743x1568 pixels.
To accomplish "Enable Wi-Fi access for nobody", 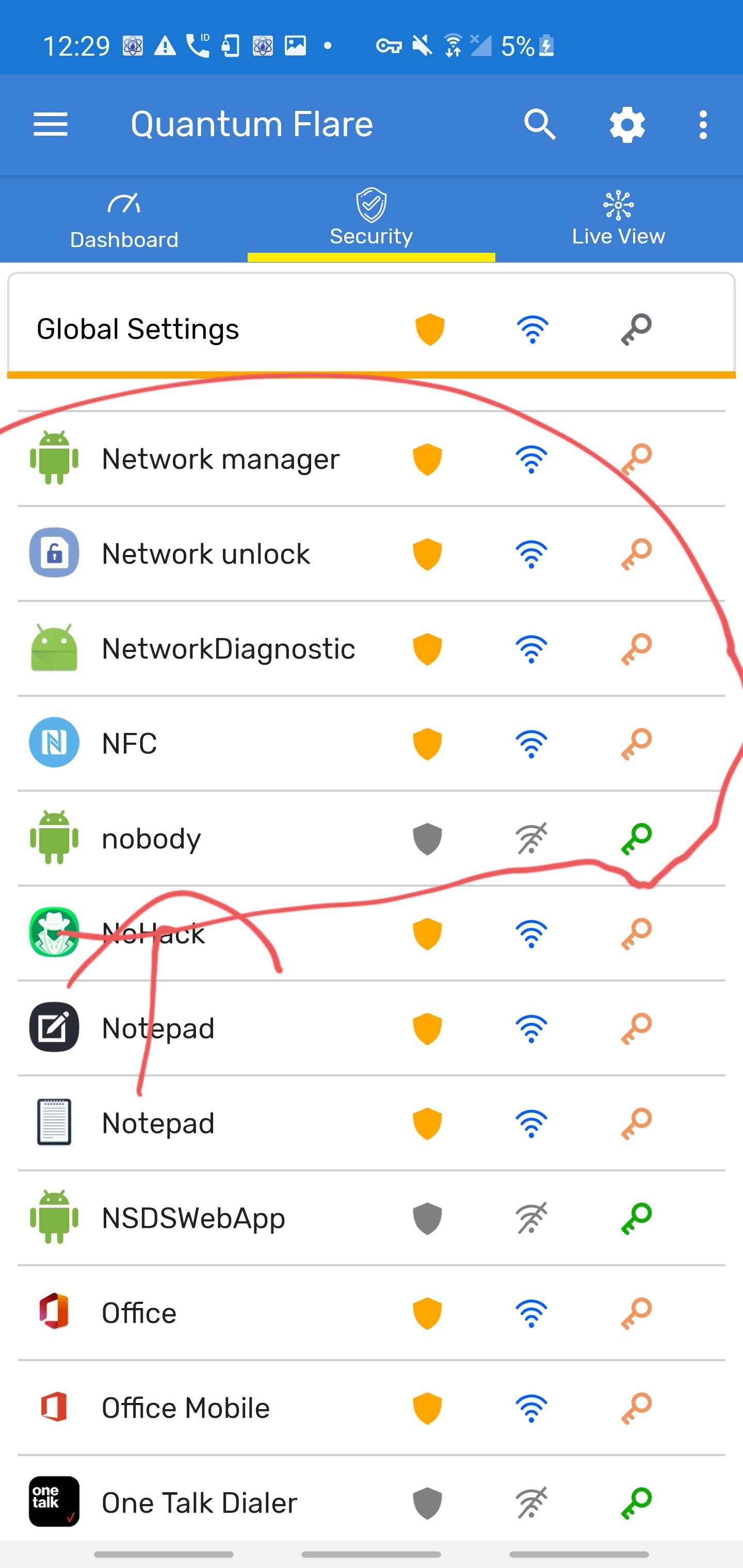I will pos(531,839).
